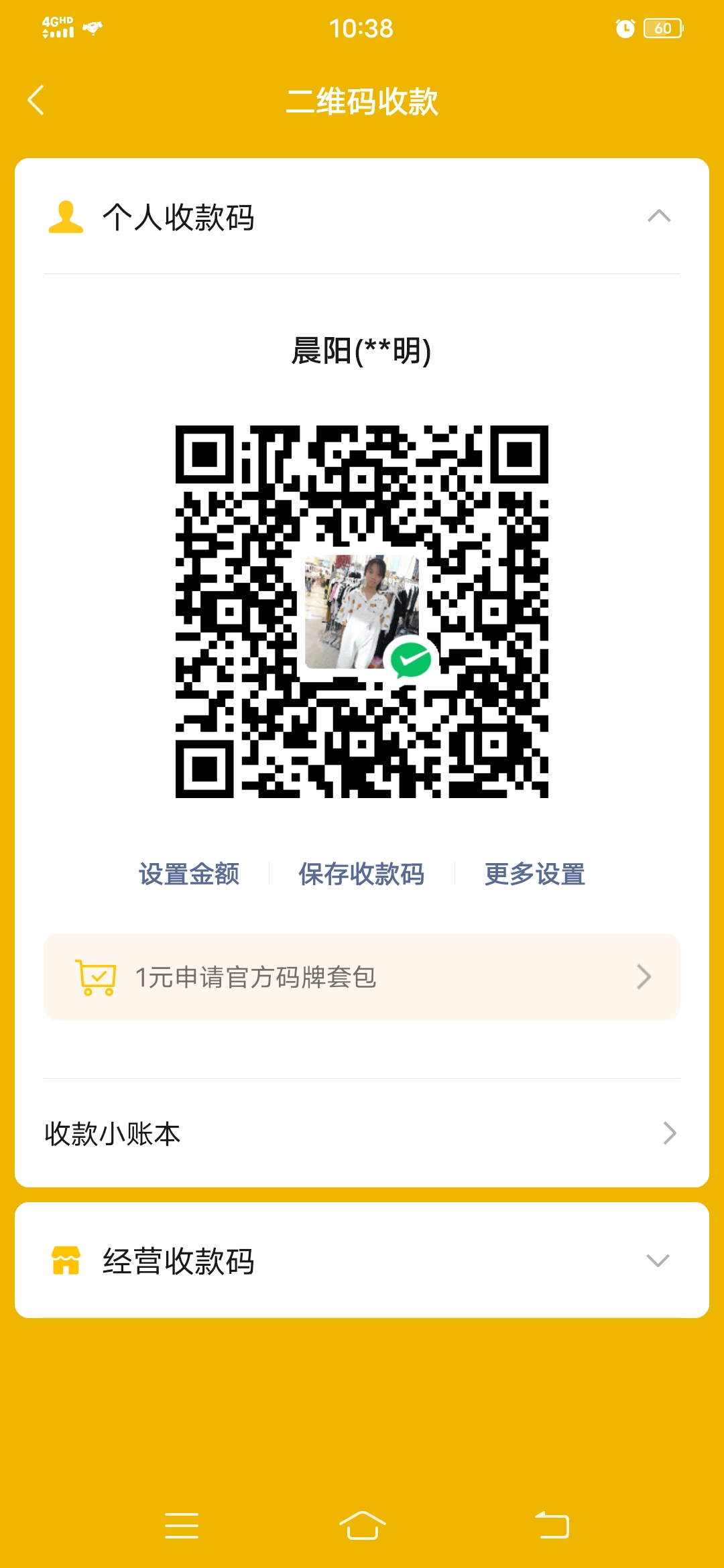Open system recent apps menu
This screenshot has width=724, height=1568.
click(x=182, y=1526)
